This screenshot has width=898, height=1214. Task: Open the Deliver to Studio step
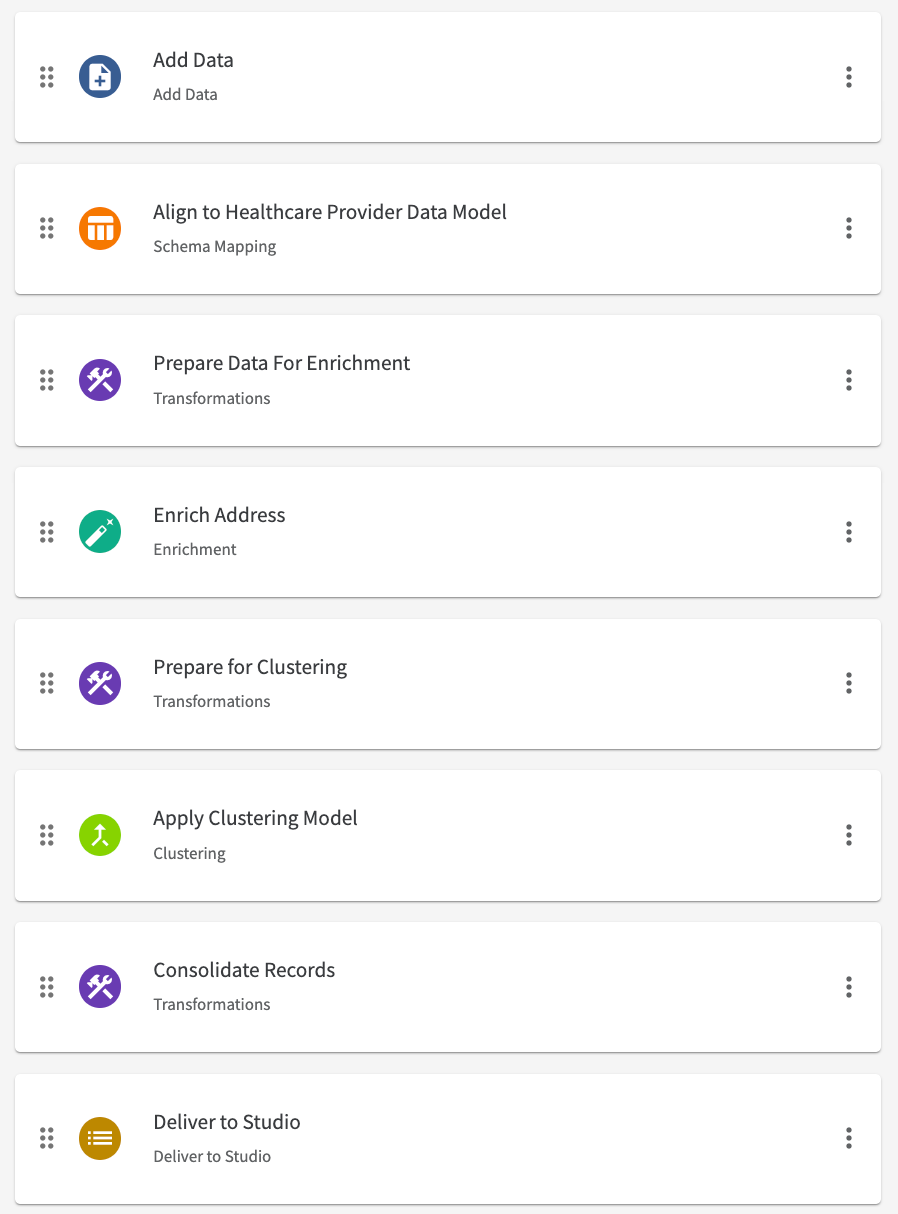pyautogui.click(x=227, y=1122)
